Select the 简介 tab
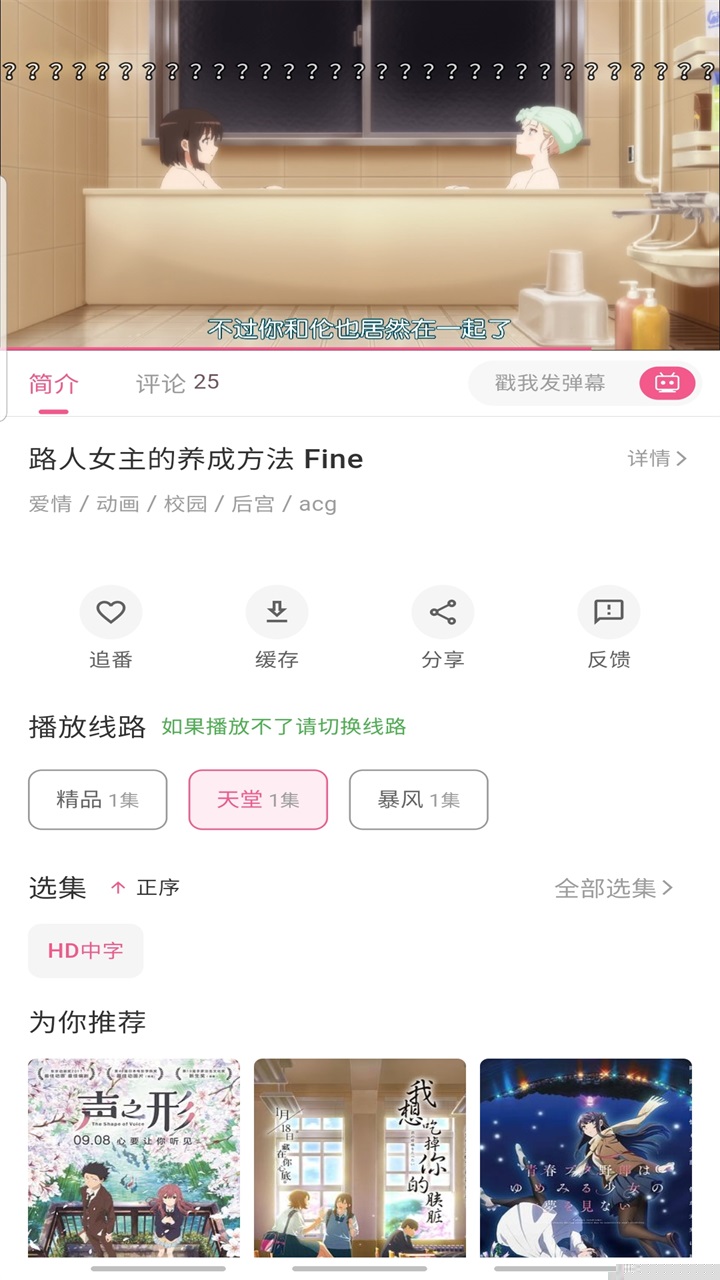This screenshot has height=1280, width=720. tap(54, 383)
